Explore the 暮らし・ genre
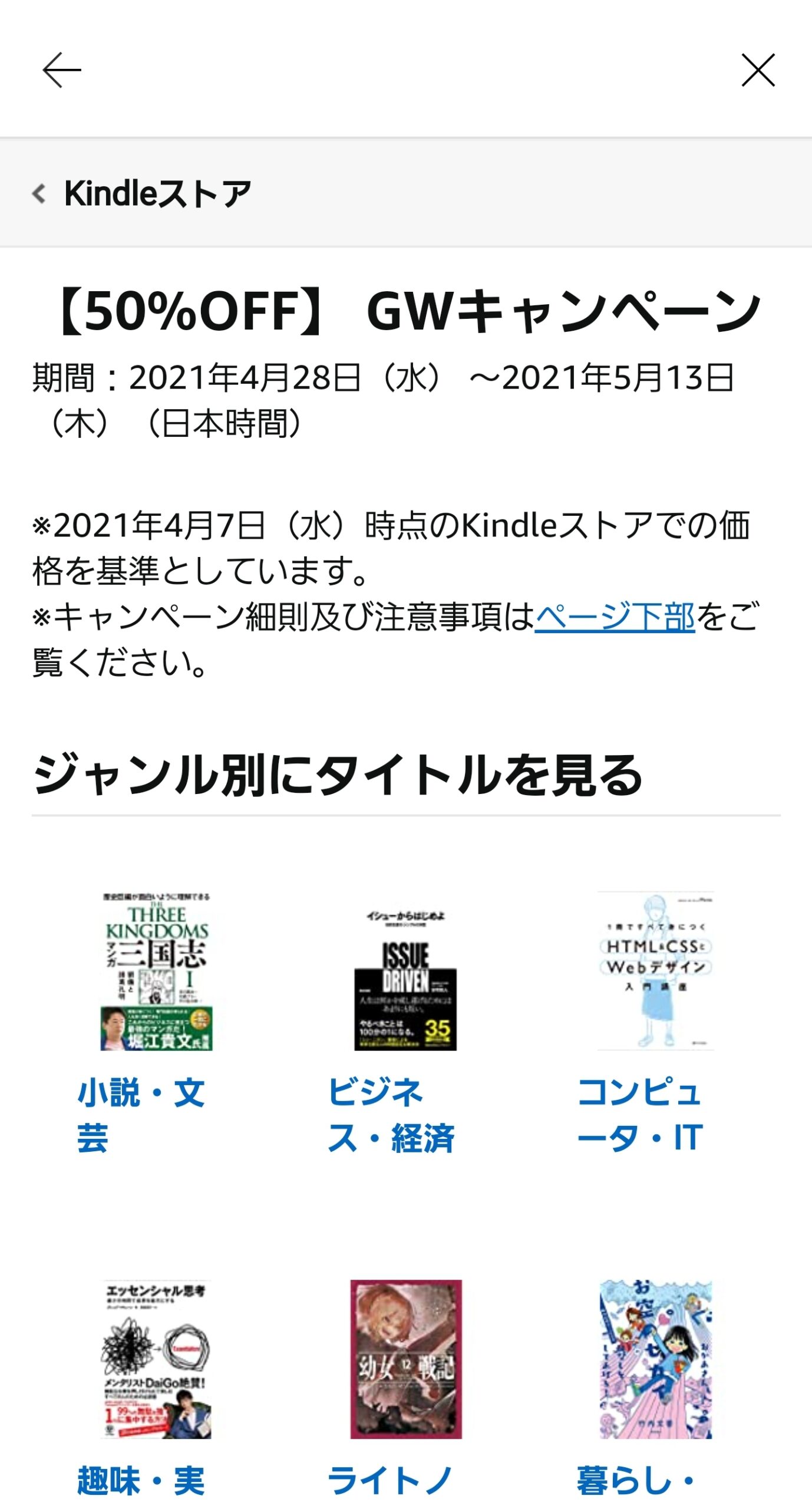This screenshot has height=1509, width=812. click(x=636, y=1478)
